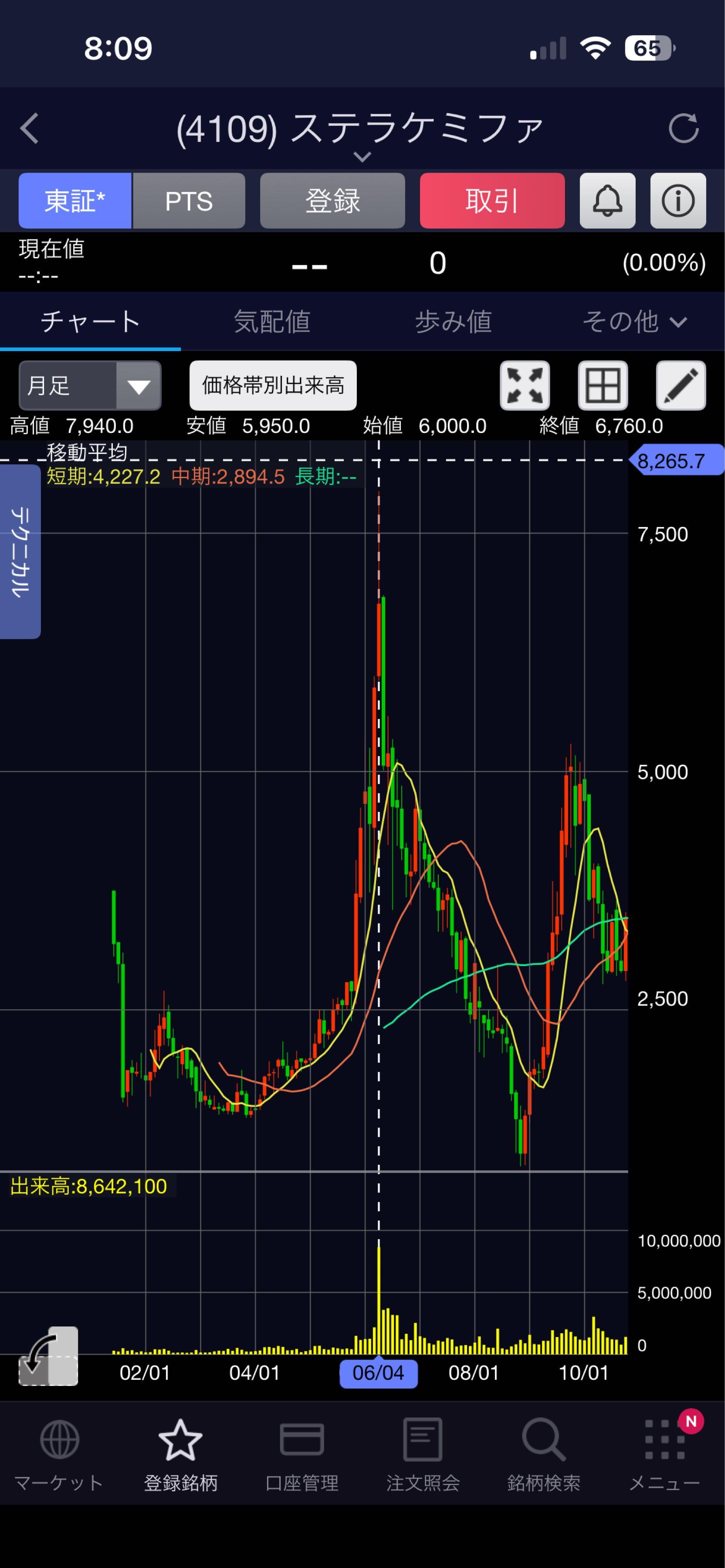Select the 東証 market button
Viewport: 725px width, 1568px height.
pos(75,200)
